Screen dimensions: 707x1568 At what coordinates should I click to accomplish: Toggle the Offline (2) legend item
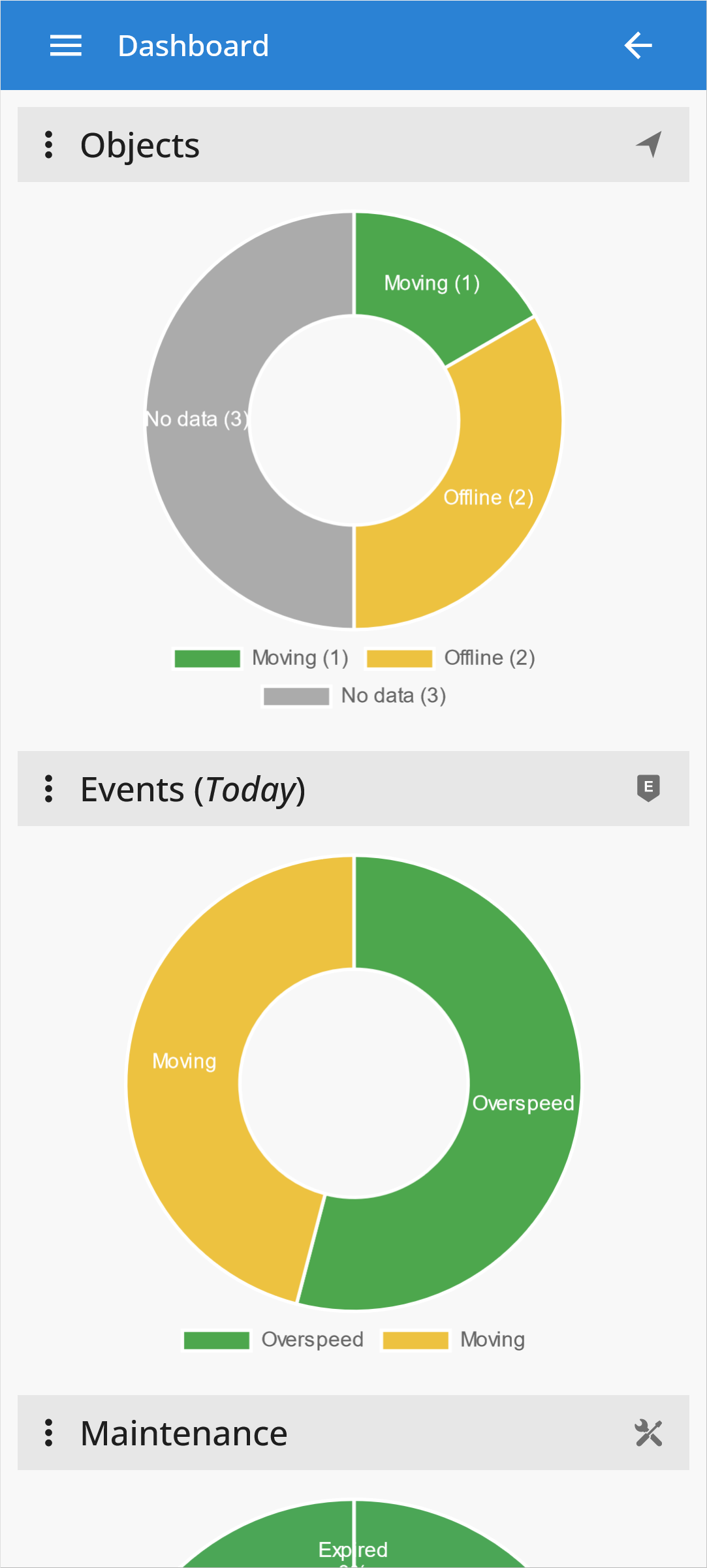[x=450, y=658]
